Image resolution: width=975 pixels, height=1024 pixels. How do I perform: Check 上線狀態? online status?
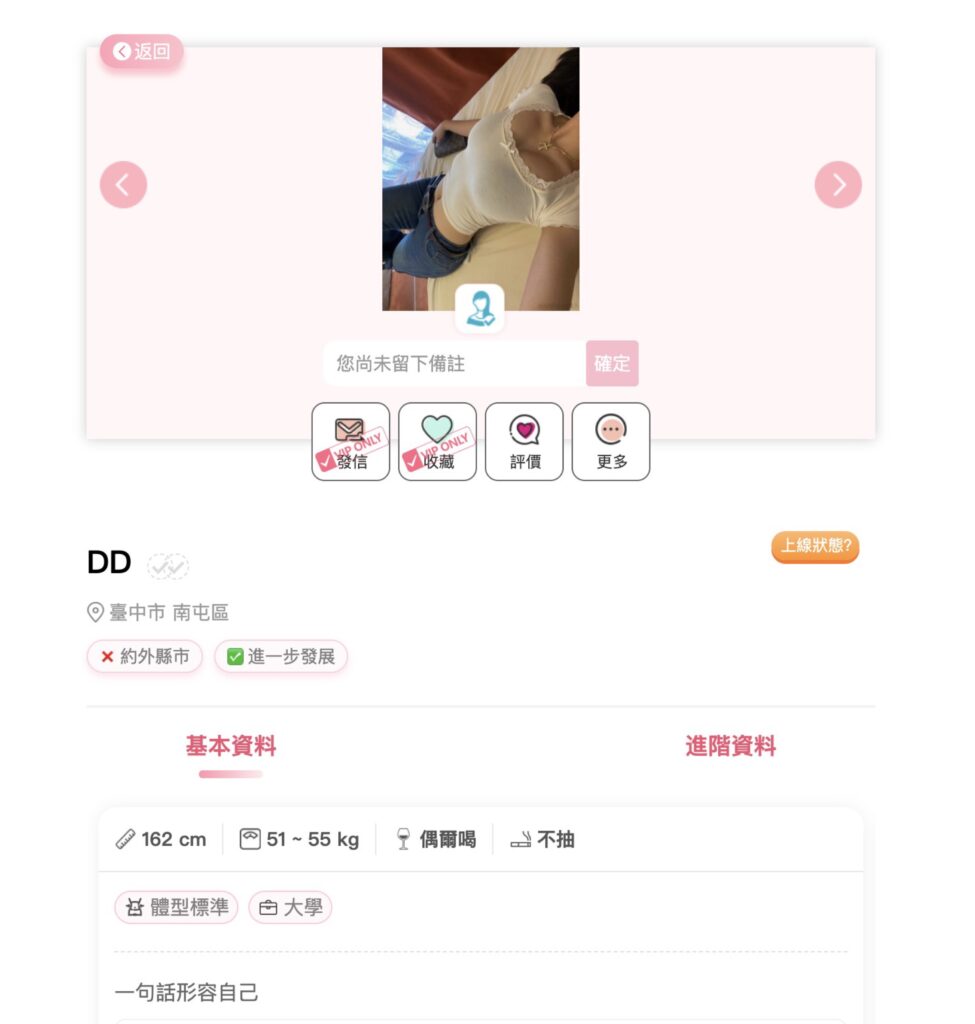point(815,546)
